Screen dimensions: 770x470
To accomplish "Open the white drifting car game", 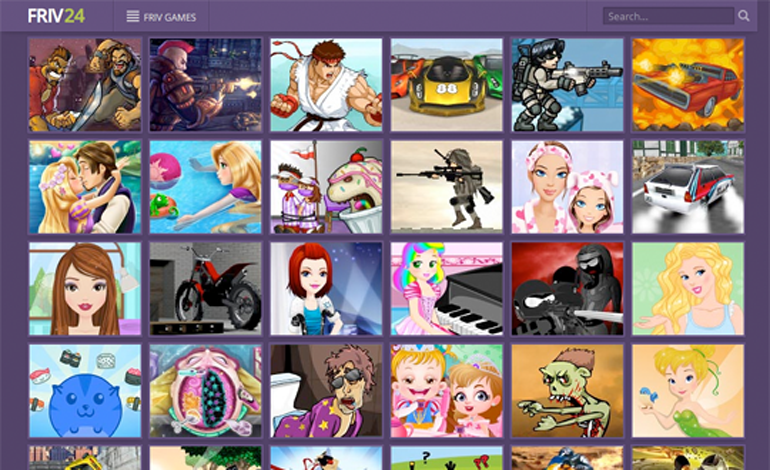I will pos(688,187).
